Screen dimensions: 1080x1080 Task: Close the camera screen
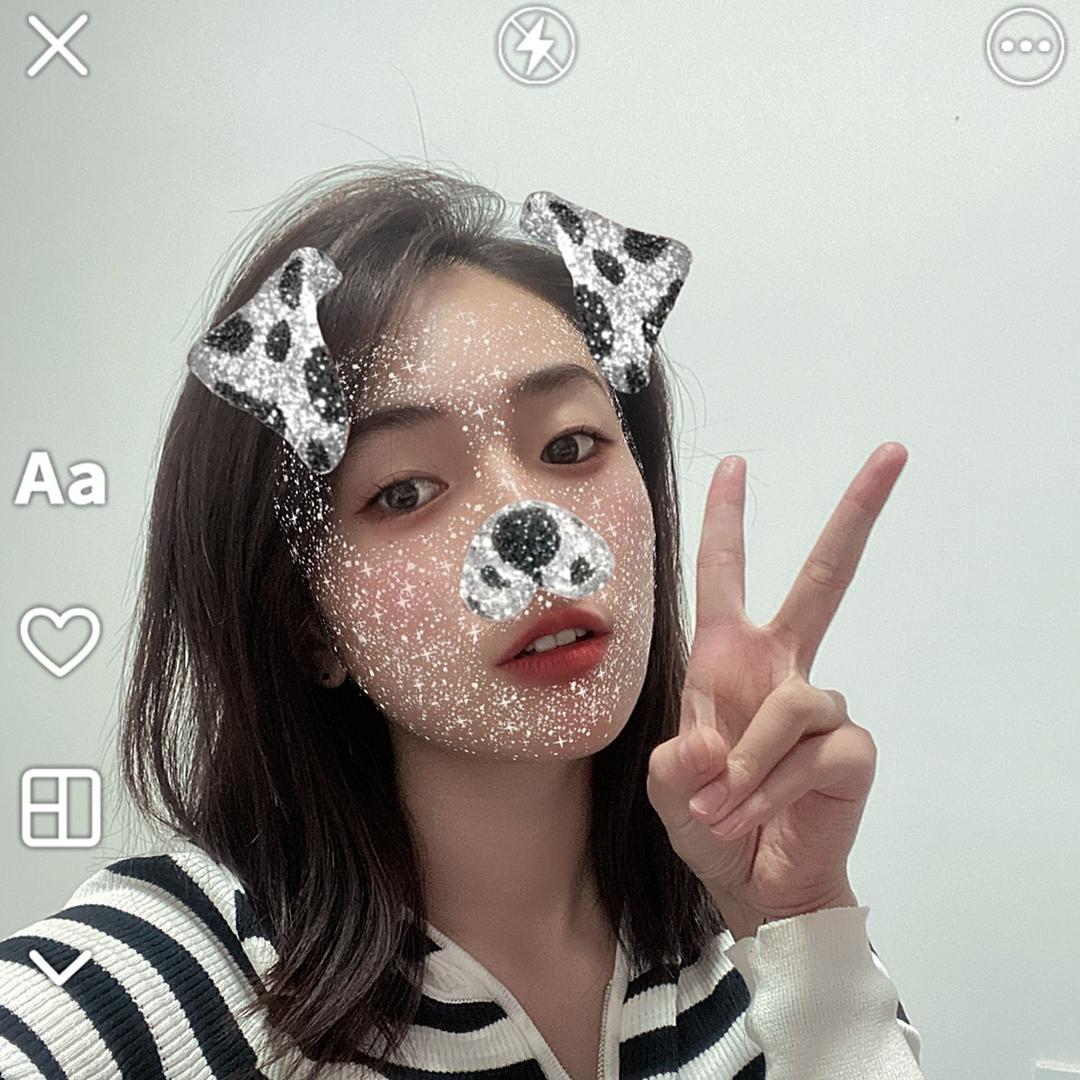pyautogui.click(x=57, y=45)
